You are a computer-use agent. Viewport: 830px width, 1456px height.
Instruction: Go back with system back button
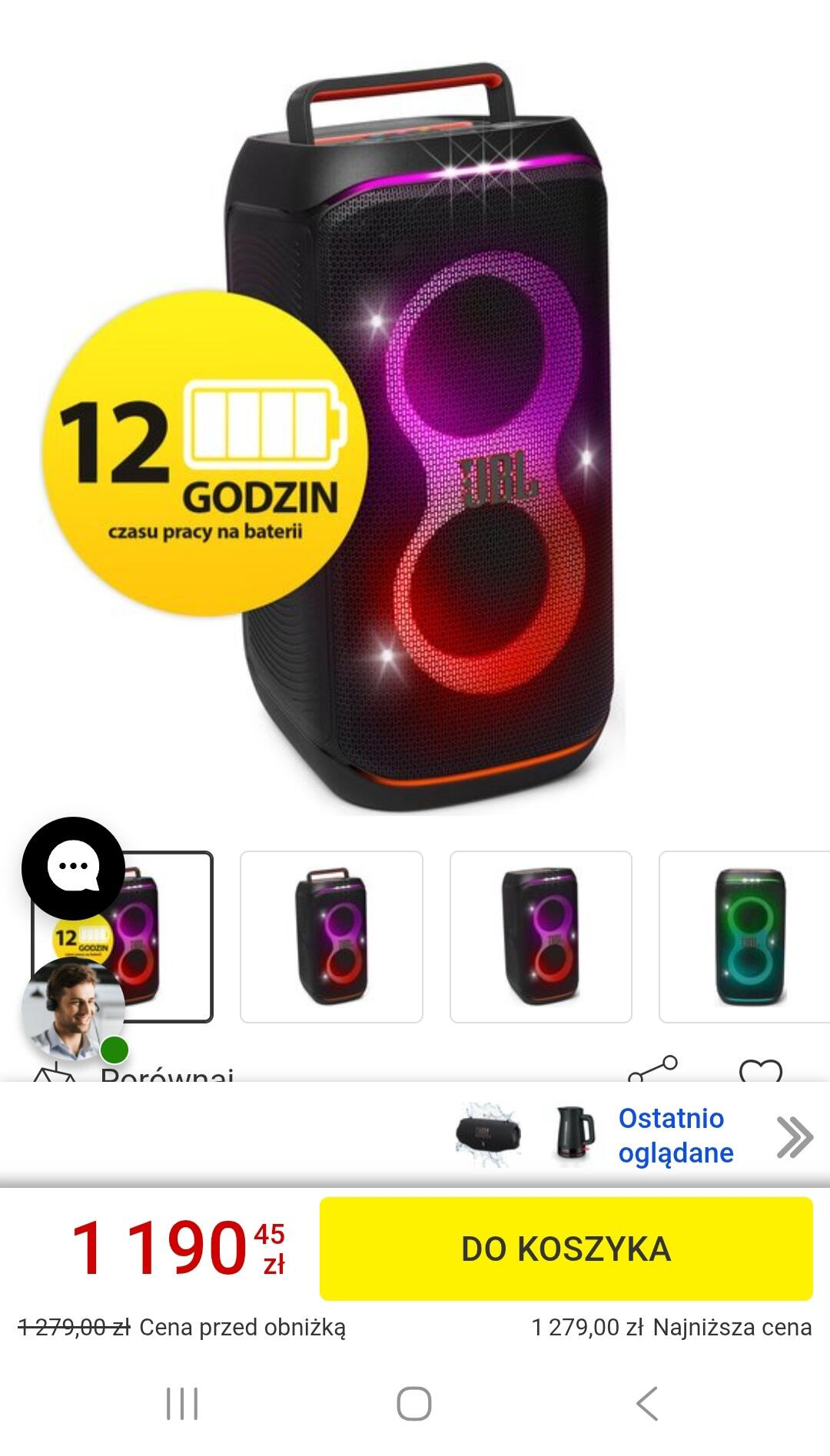(647, 1403)
